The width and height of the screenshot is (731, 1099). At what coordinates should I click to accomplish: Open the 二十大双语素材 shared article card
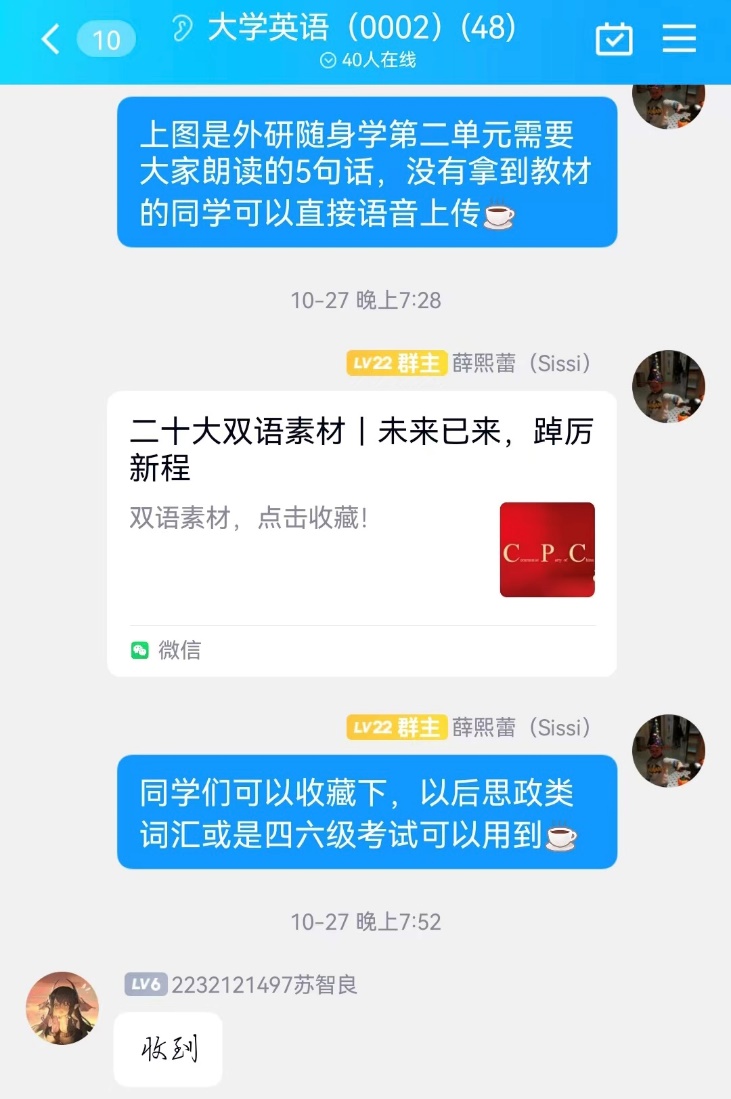click(x=361, y=533)
